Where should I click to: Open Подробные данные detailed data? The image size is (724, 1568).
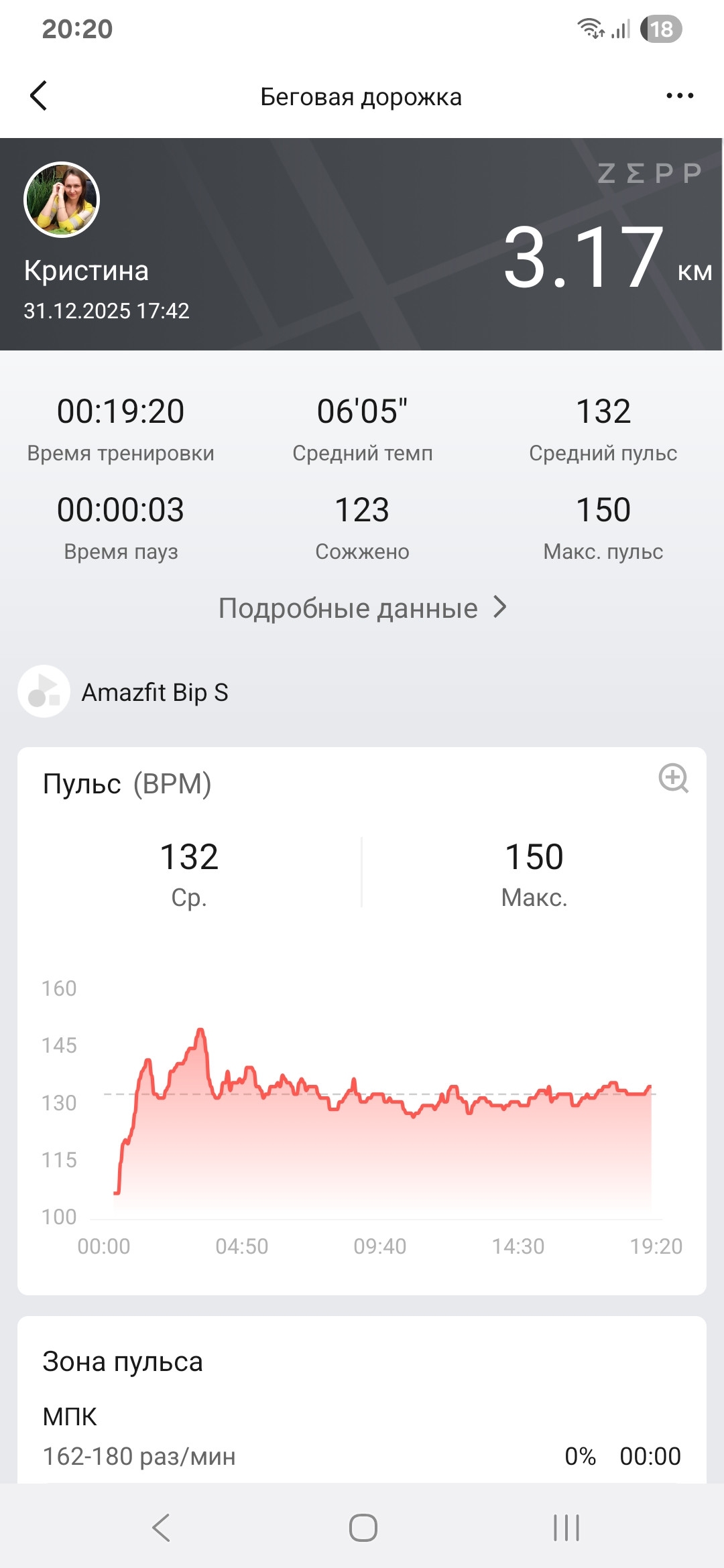(362, 608)
